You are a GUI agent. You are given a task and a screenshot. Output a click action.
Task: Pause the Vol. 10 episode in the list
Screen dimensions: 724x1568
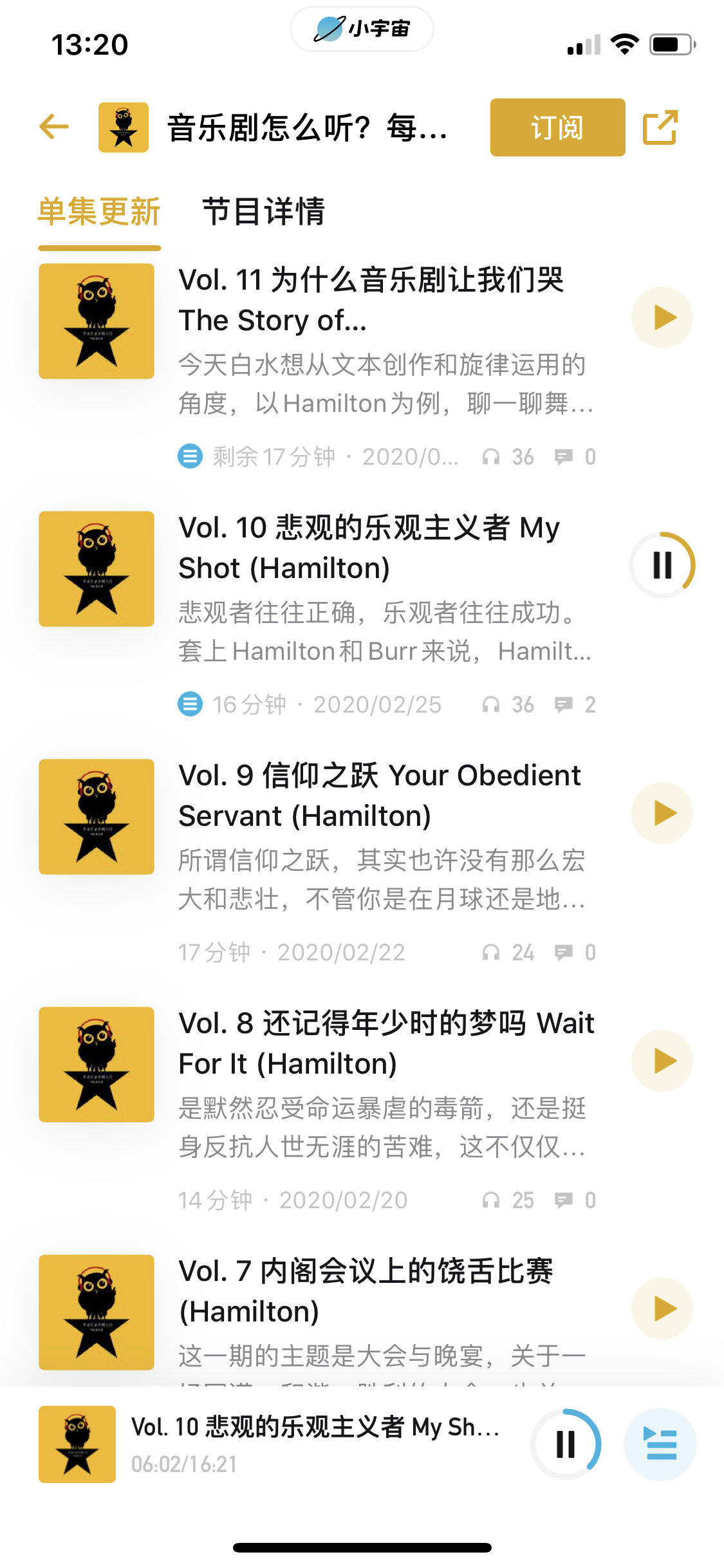tap(662, 565)
